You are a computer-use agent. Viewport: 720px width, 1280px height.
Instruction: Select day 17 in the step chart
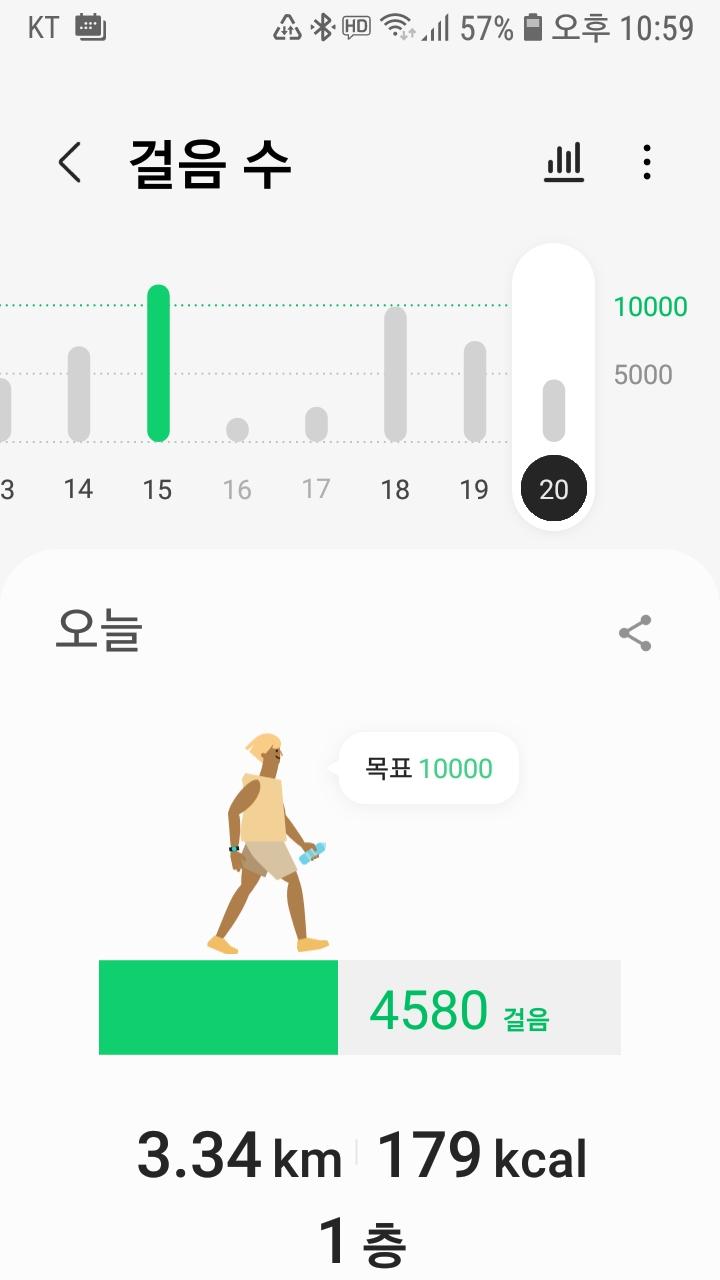pos(316,425)
